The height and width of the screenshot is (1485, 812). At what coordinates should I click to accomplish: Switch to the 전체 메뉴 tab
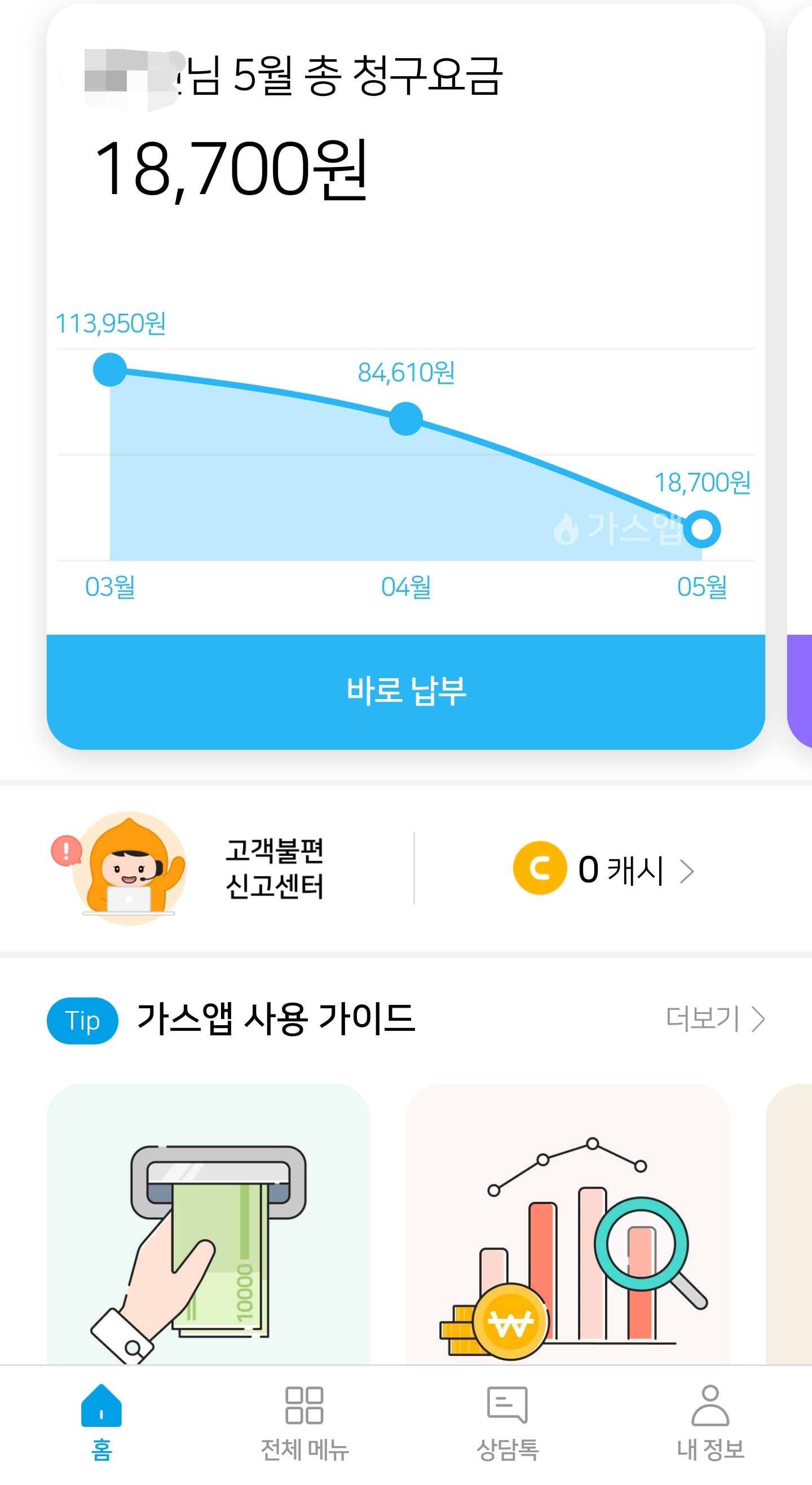pyautogui.click(x=304, y=1423)
